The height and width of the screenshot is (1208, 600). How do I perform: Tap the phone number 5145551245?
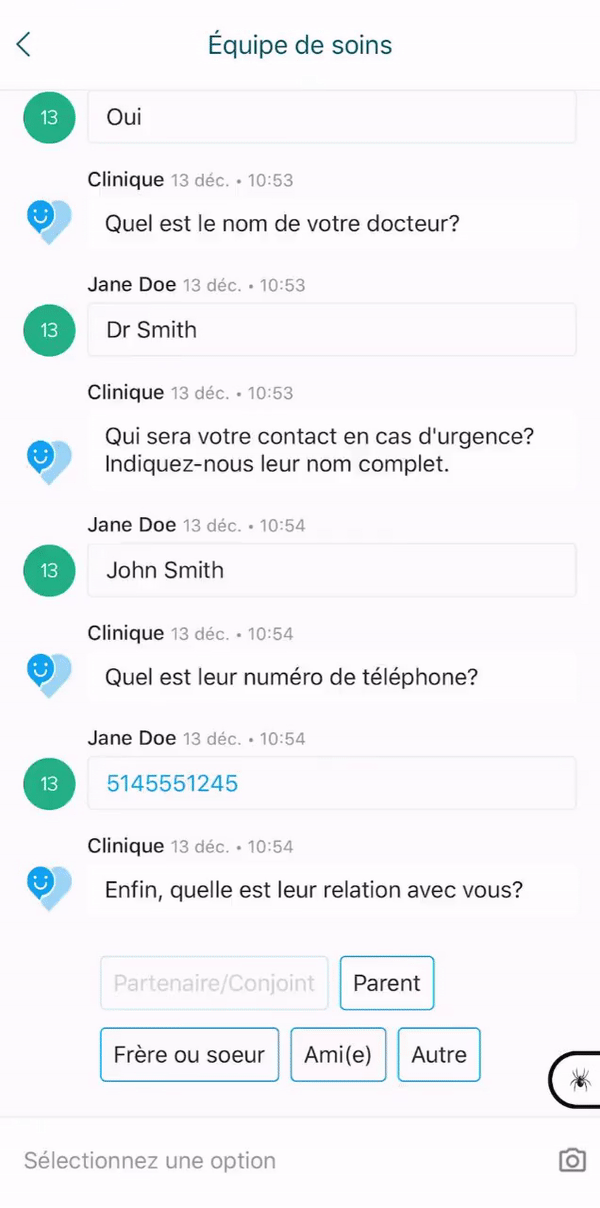(x=172, y=783)
